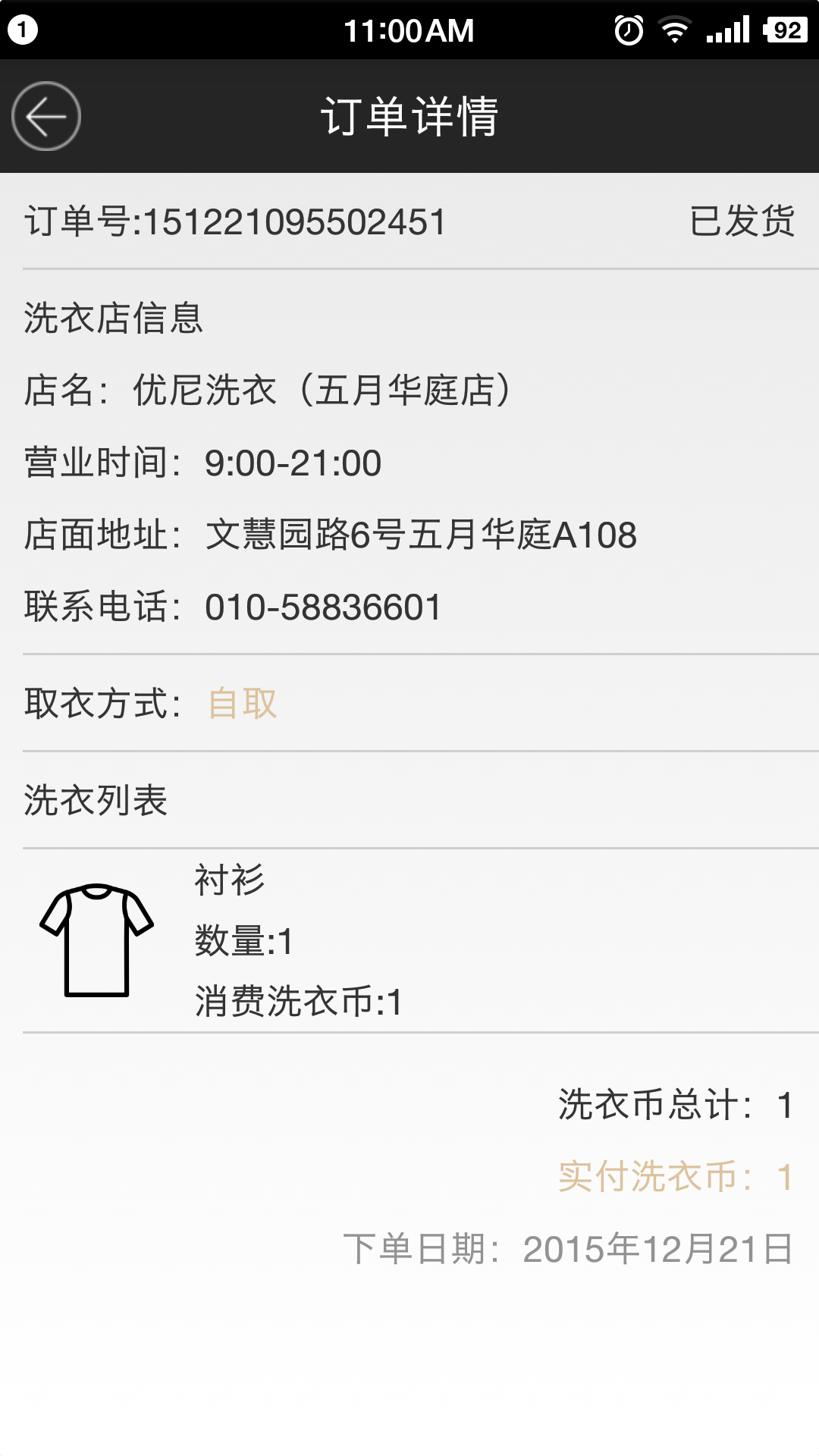The width and height of the screenshot is (819, 1456).
Task: Go back from the order details page
Action: click(46, 116)
